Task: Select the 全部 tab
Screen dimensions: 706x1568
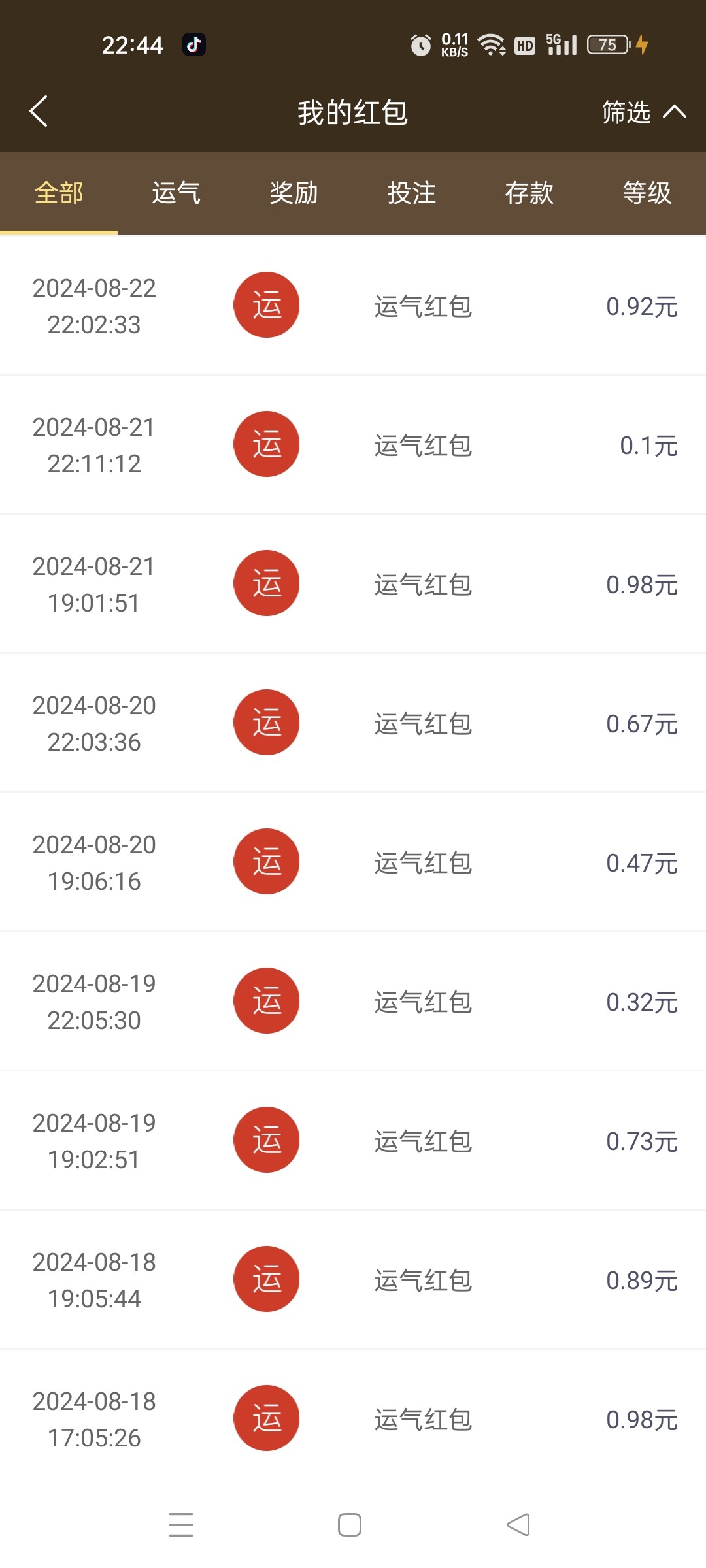Action: (x=59, y=193)
